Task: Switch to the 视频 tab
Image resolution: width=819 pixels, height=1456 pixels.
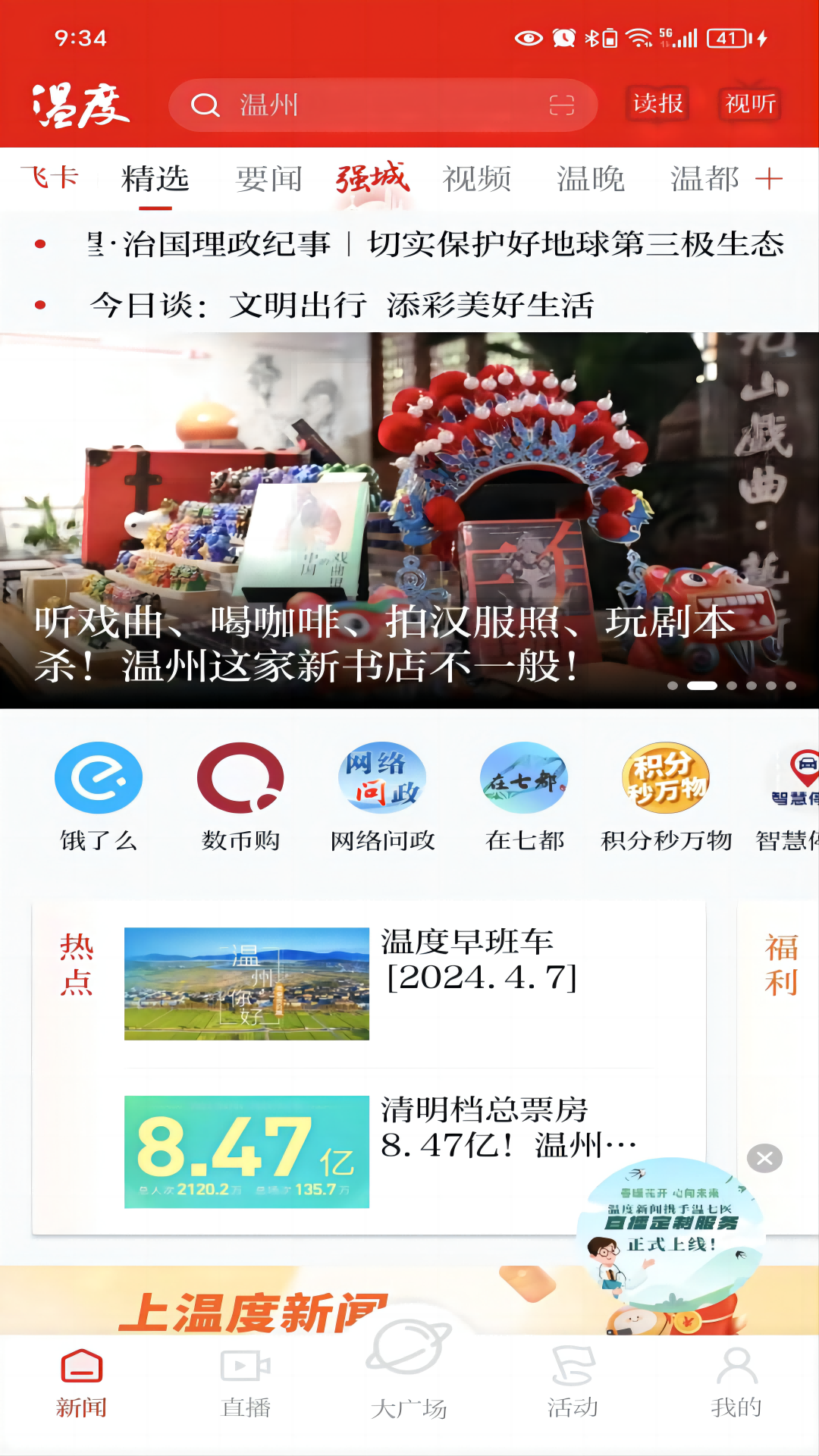Action: [x=477, y=180]
